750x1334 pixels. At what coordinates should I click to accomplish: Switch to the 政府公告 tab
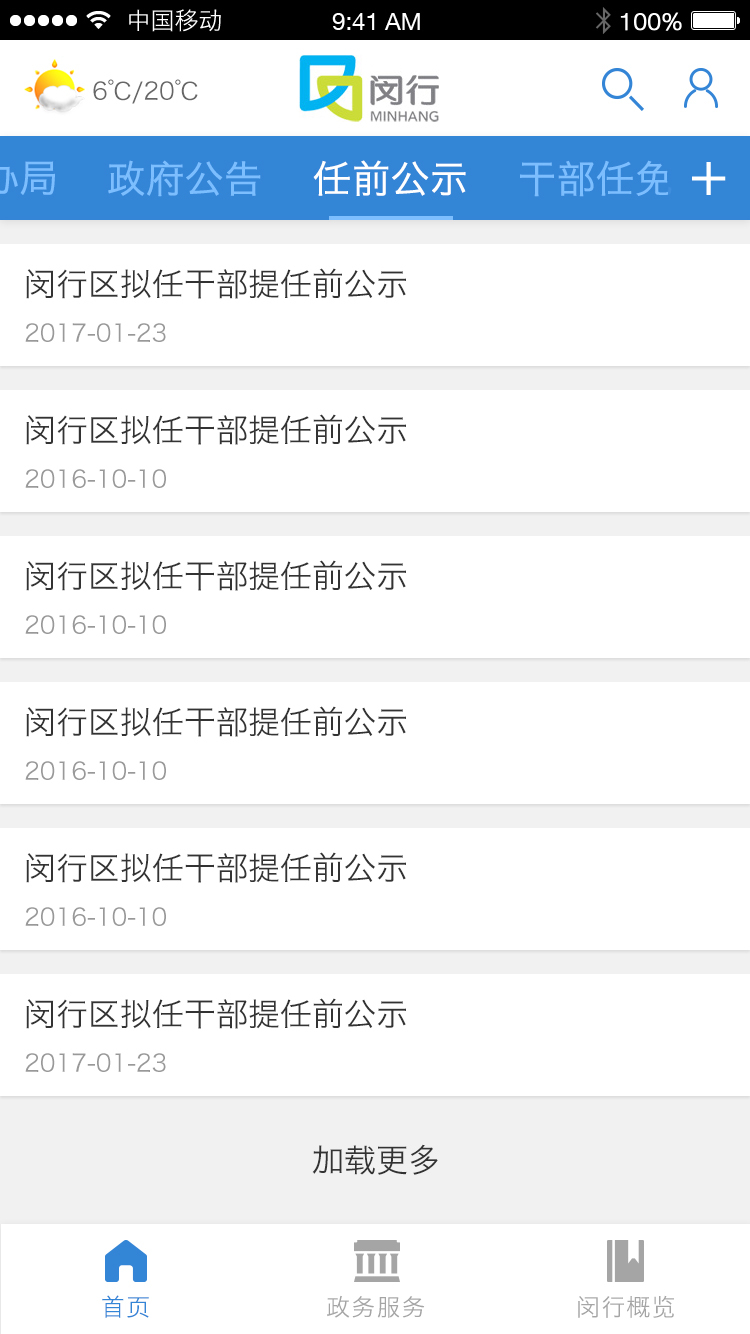185,179
